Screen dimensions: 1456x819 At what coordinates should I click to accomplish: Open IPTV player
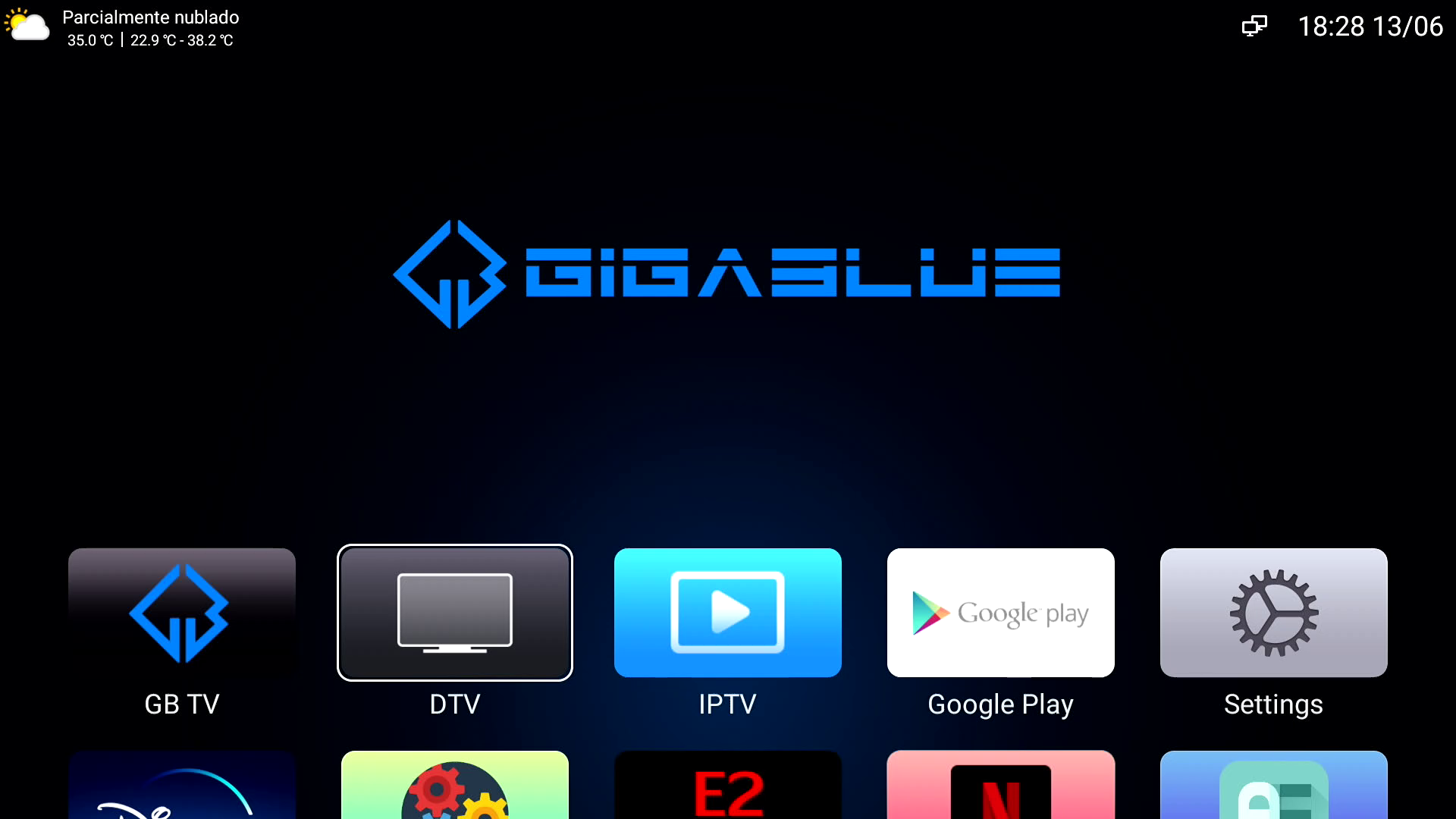pos(728,613)
